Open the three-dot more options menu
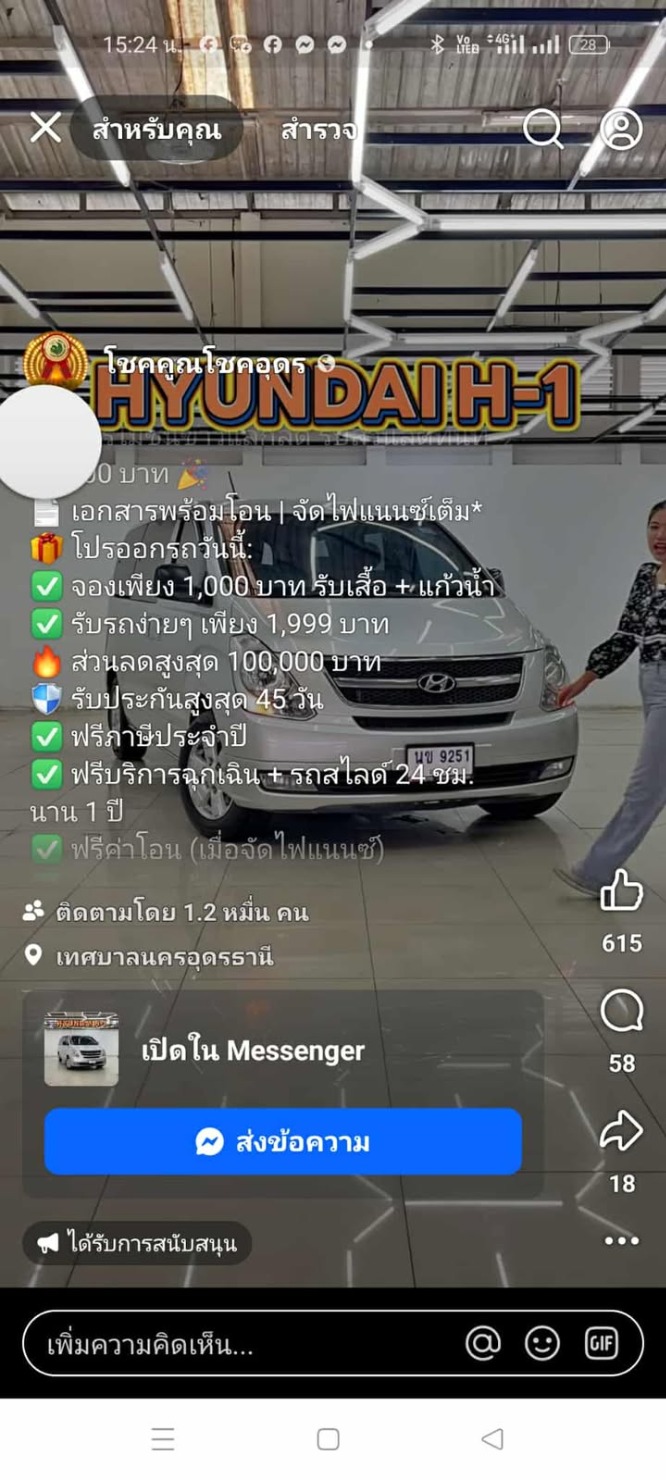This screenshot has height=1480, width=666. pyautogui.click(x=621, y=1241)
